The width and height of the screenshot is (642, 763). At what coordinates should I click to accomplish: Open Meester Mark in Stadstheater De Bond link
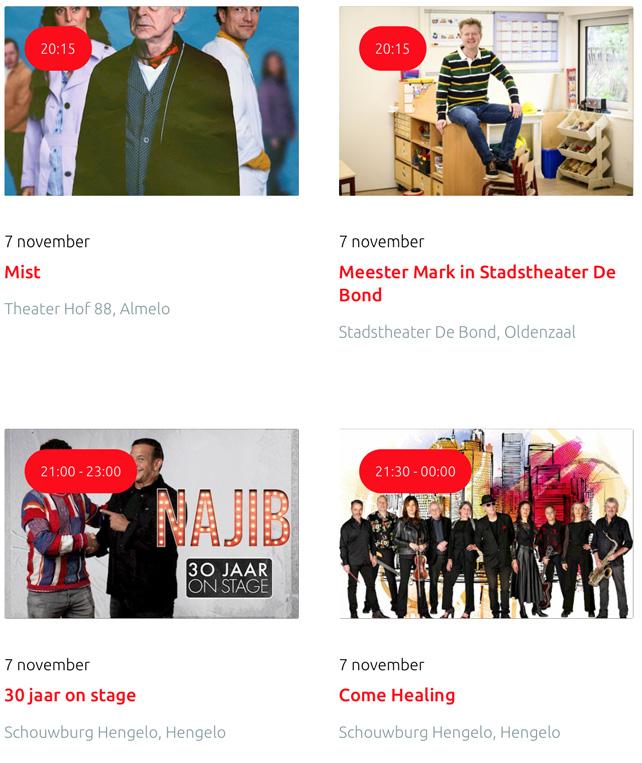click(x=477, y=283)
